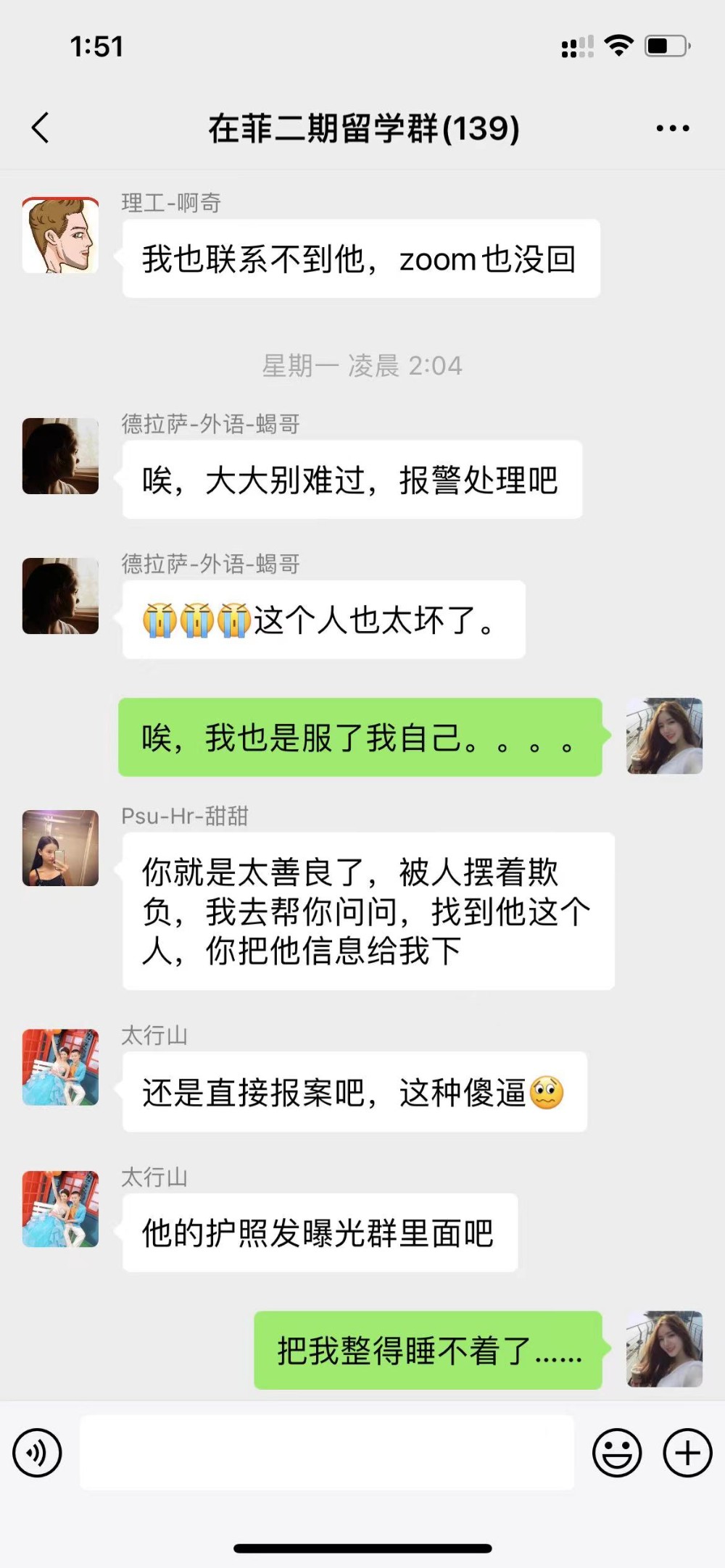
Task: Open my avatar beside 把我整得睡不着了
Action: pyautogui.click(x=664, y=1348)
